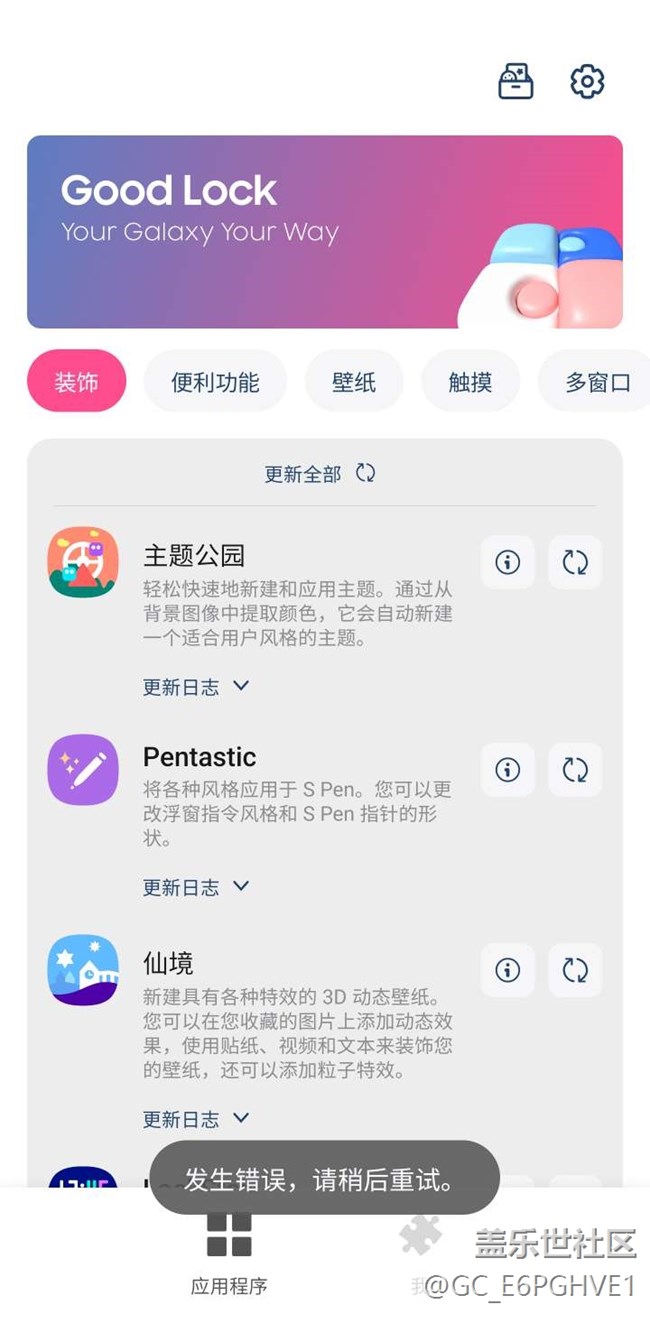Select the 装饰 category chip
The image size is (650, 1323).
[x=76, y=381]
